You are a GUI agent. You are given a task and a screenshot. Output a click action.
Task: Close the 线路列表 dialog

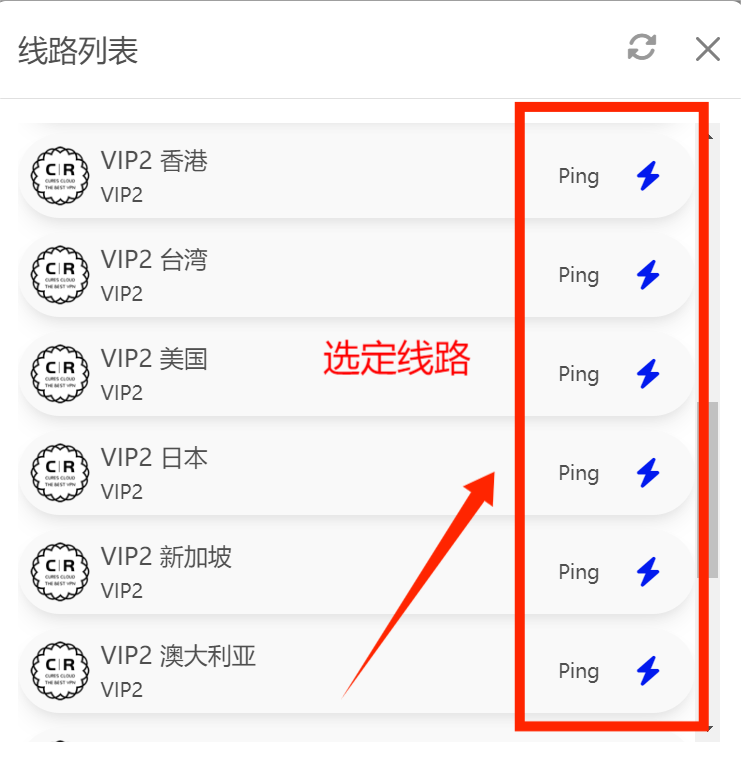[x=708, y=49]
